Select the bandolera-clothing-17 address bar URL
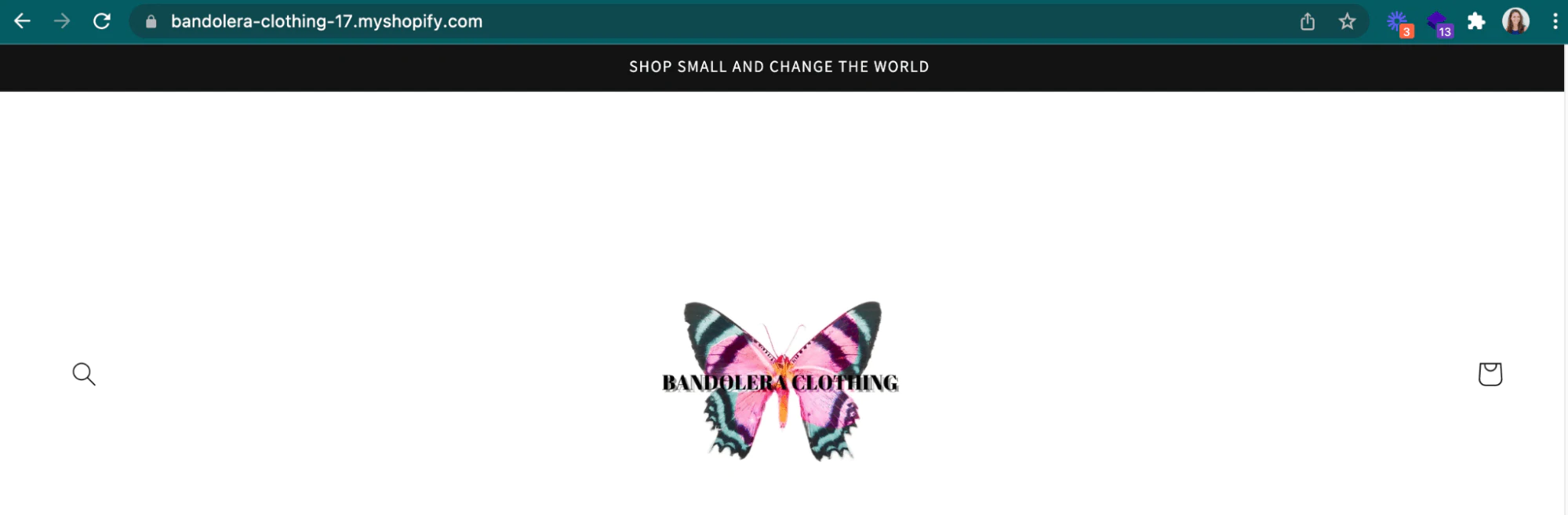This screenshot has height=515, width=1568. pos(326,21)
